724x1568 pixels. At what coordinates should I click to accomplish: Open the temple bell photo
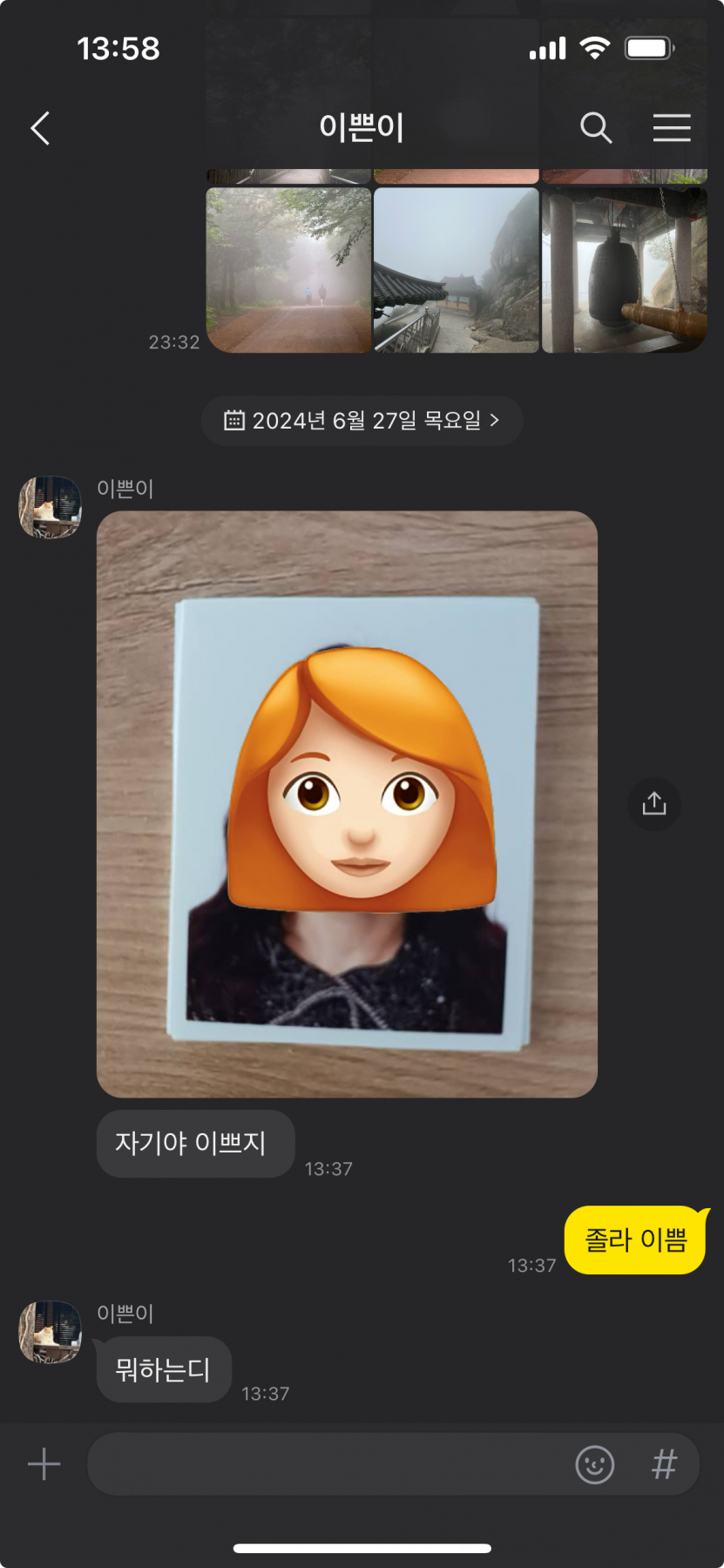coord(624,270)
